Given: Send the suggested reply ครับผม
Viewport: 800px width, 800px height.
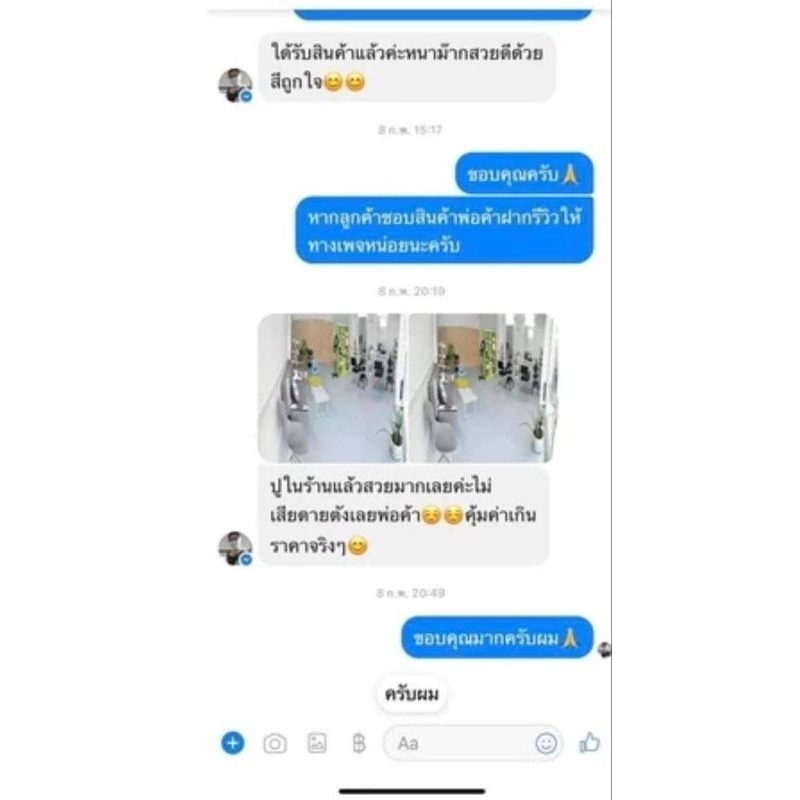Looking at the screenshot, I should click(412, 694).
